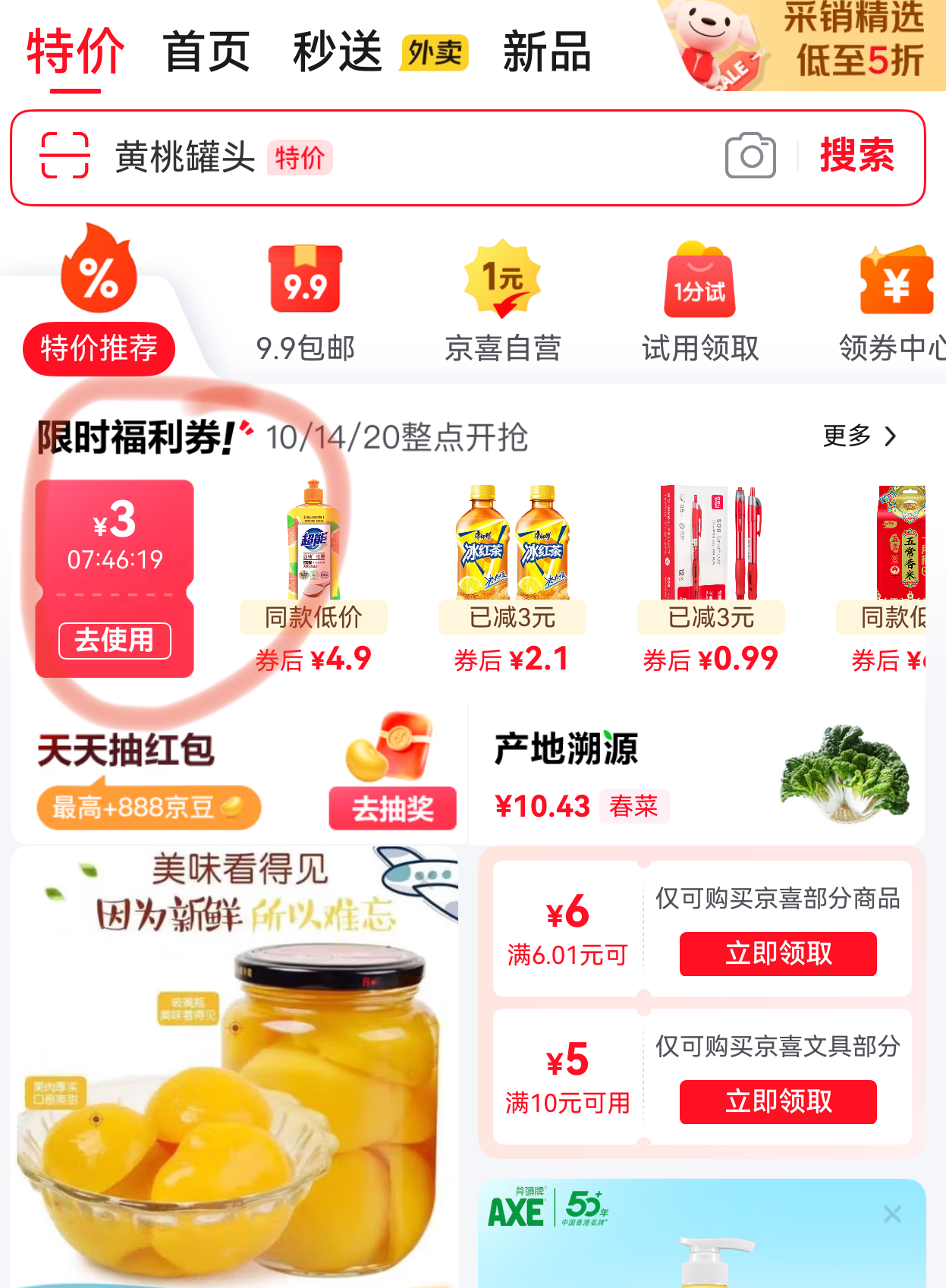Open the 产地溯源 春菜 card
946x1288 pixels.
pos(696,774)
